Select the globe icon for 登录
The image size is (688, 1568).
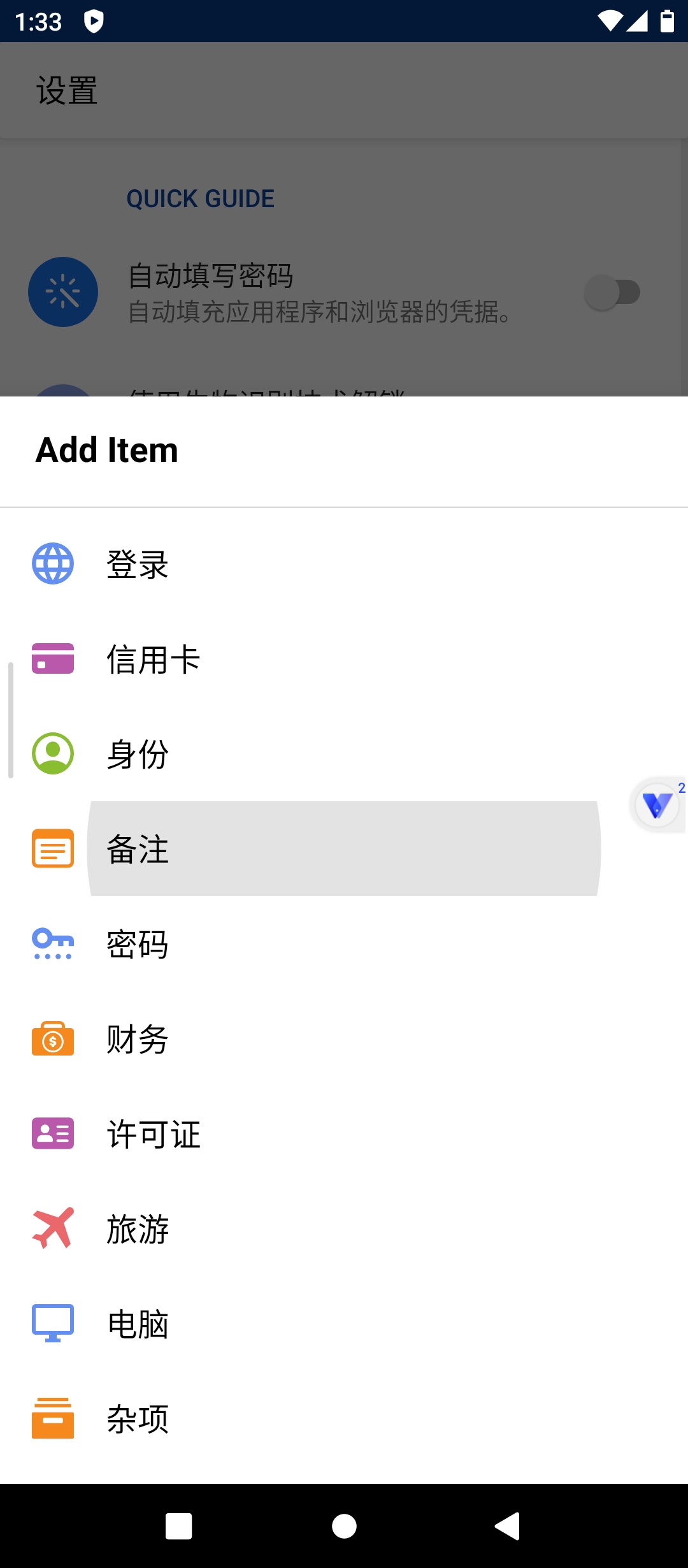click(x=54, y=563)
